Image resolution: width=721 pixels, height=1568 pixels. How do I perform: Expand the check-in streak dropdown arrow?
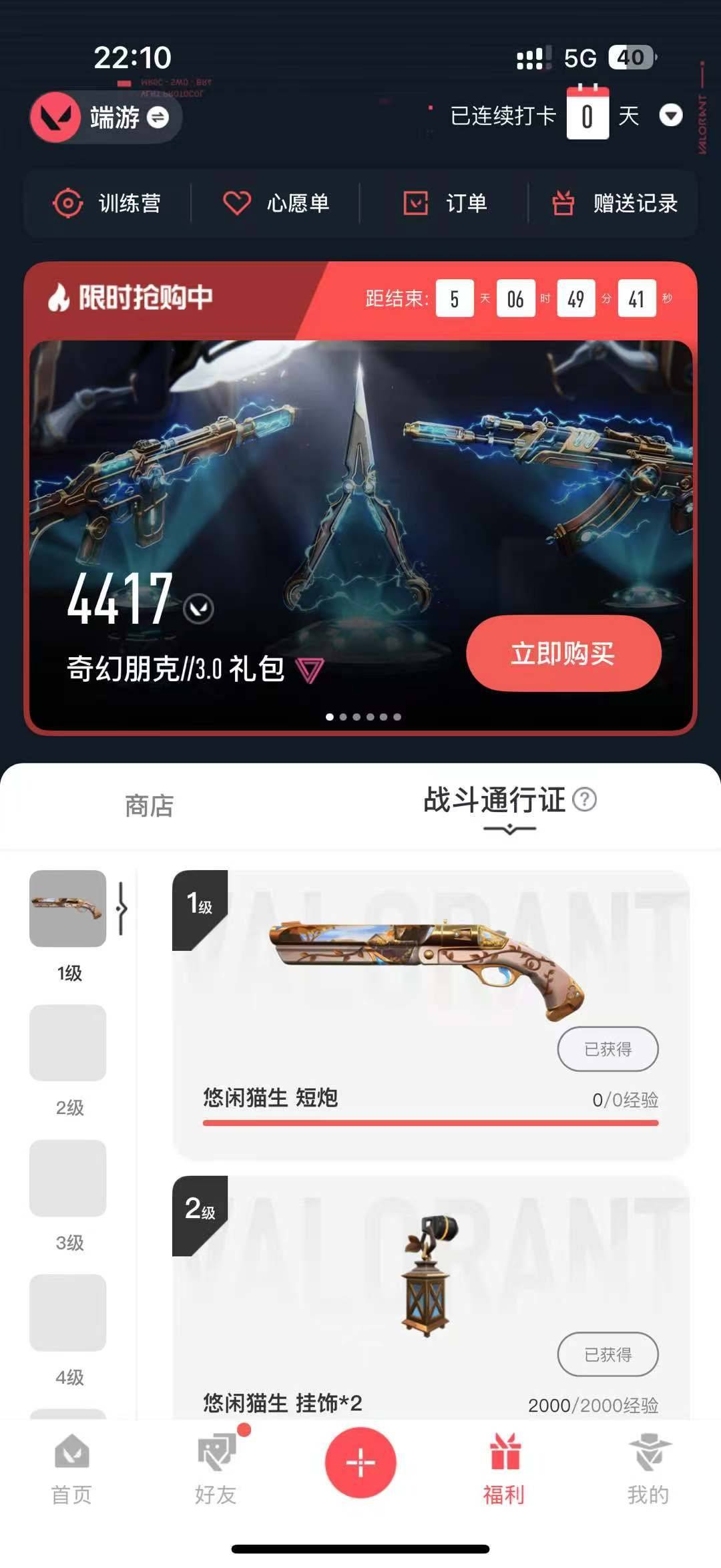tap(670, 116)
